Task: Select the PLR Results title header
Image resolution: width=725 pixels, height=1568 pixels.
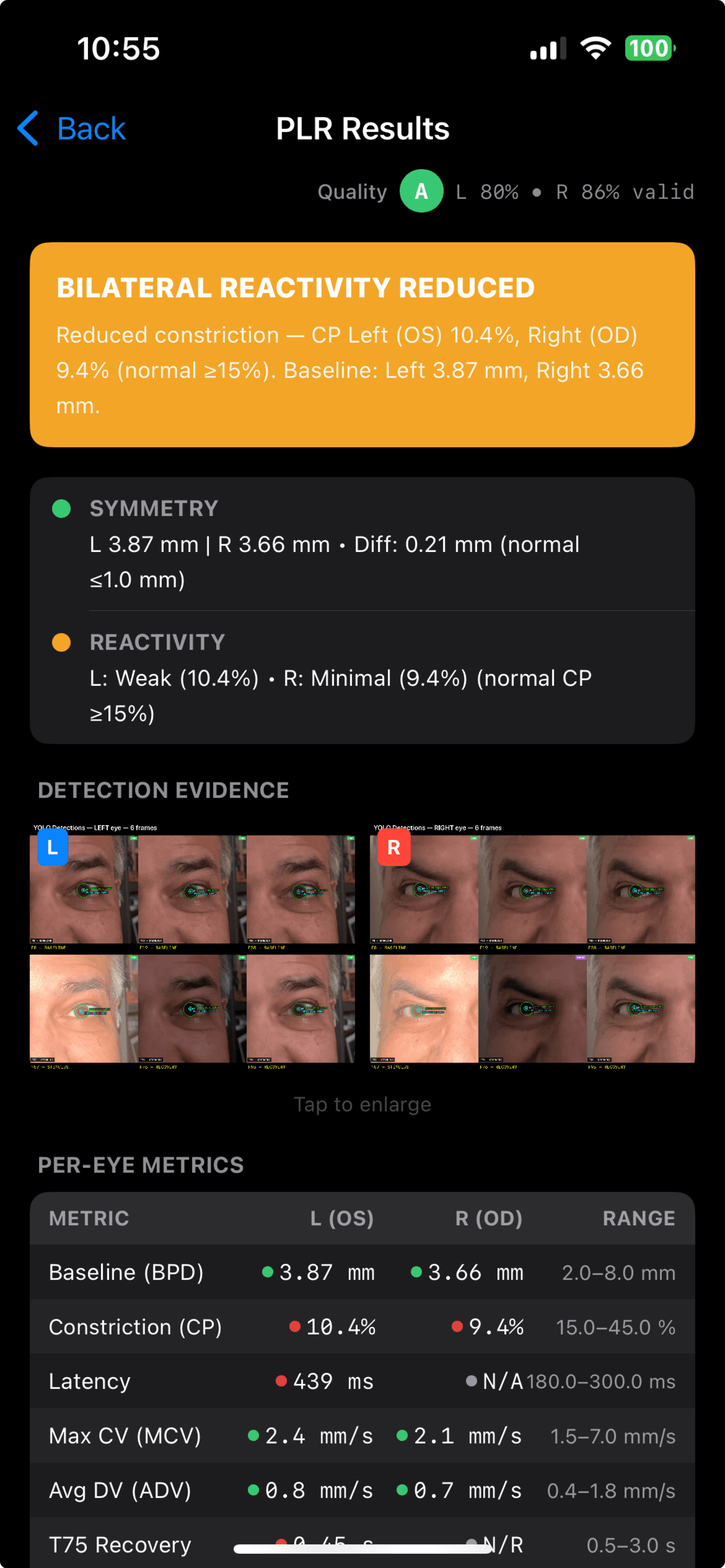Action: [363, 129]
